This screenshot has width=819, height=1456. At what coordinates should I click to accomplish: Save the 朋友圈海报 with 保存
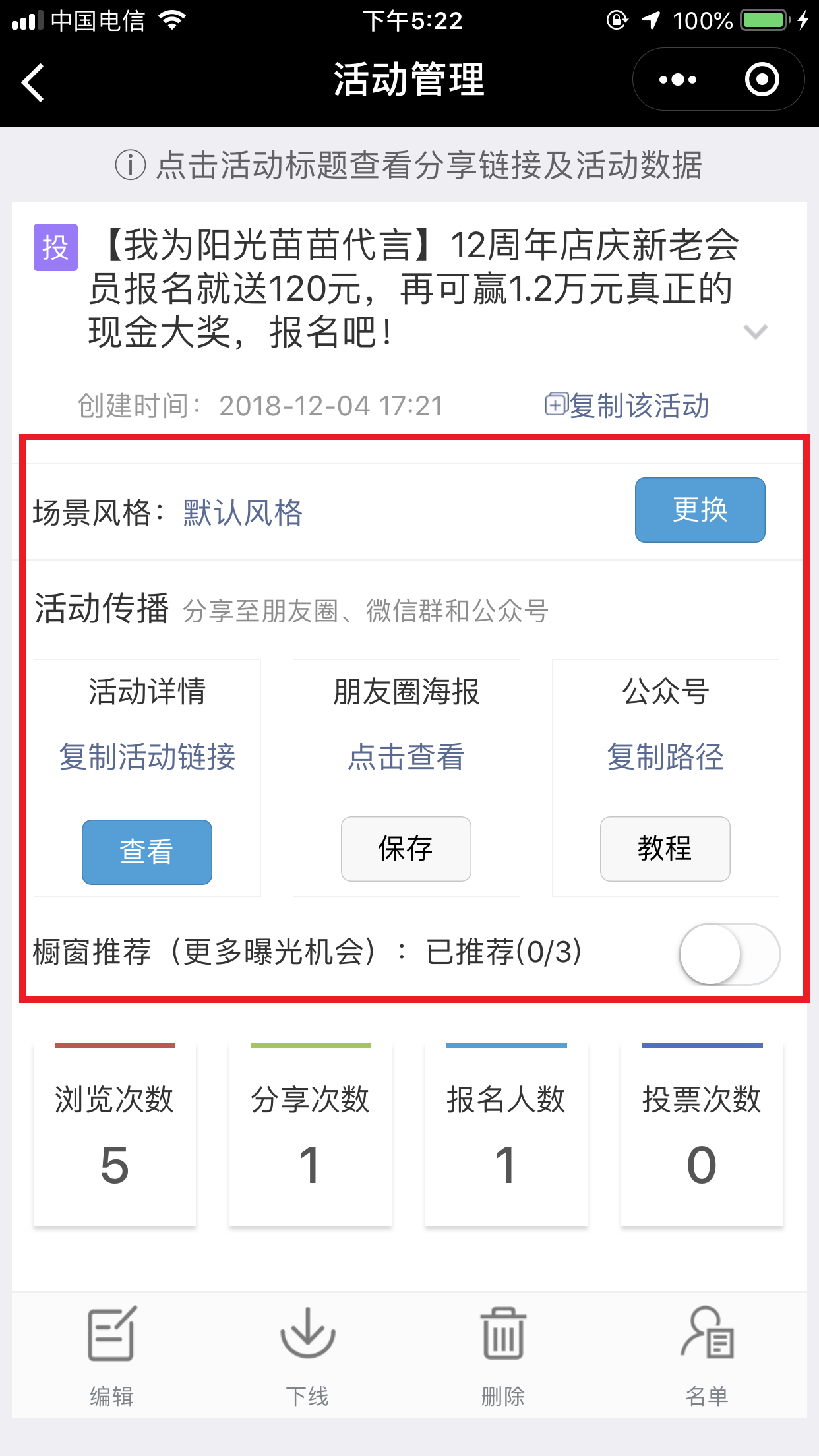click(x=406, y=849)
